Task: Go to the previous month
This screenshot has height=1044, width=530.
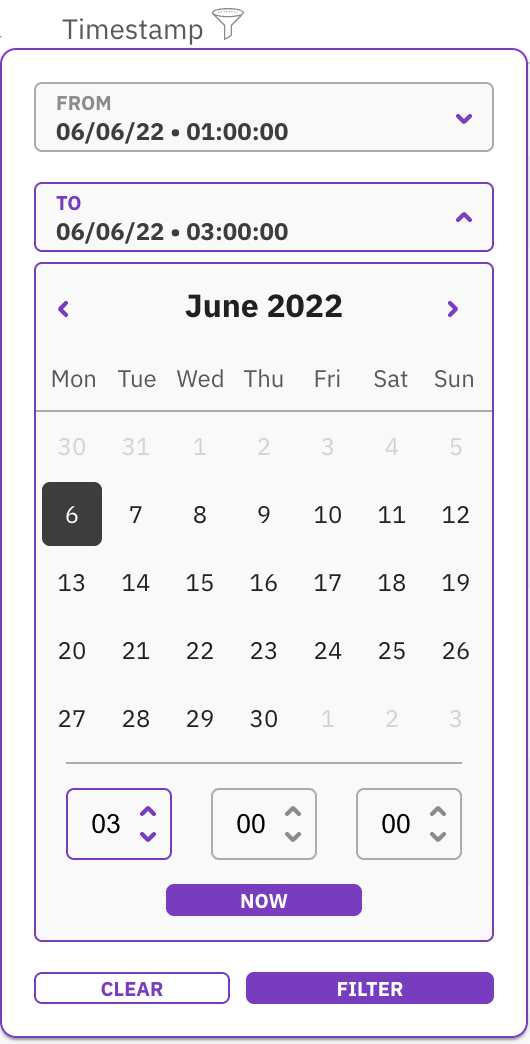Action: click(x=64, y=309)
